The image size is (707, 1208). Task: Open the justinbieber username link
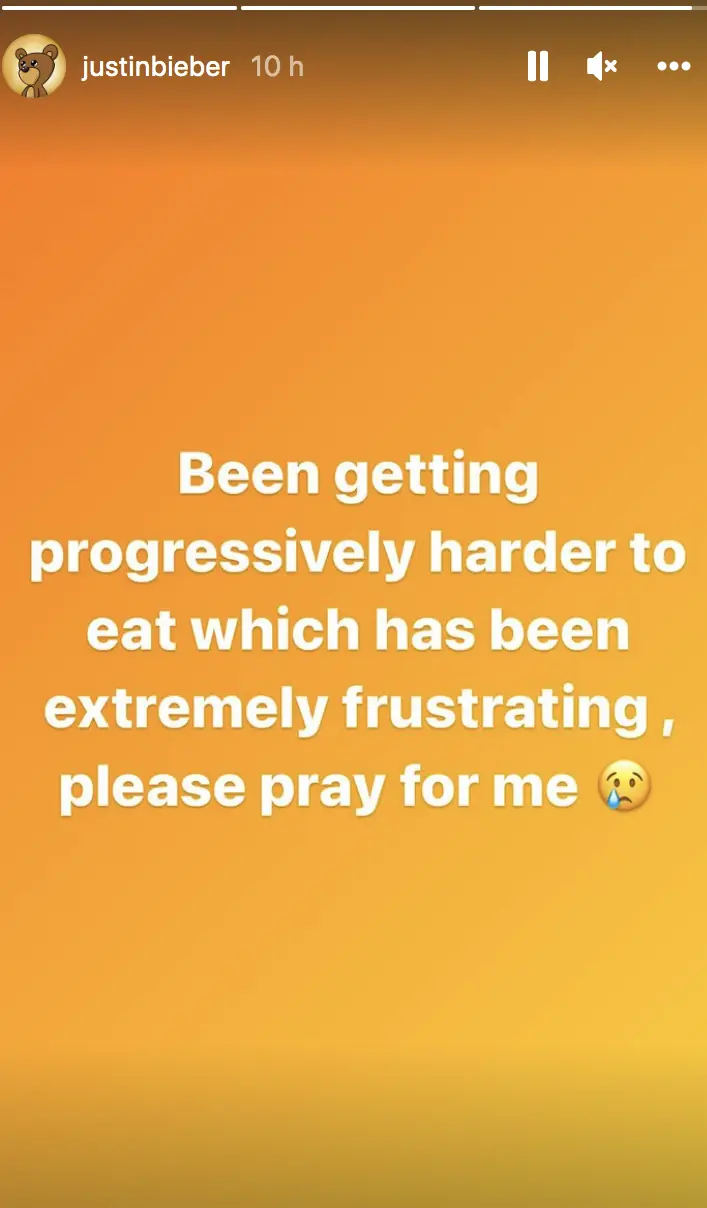[x=155, y=67]
